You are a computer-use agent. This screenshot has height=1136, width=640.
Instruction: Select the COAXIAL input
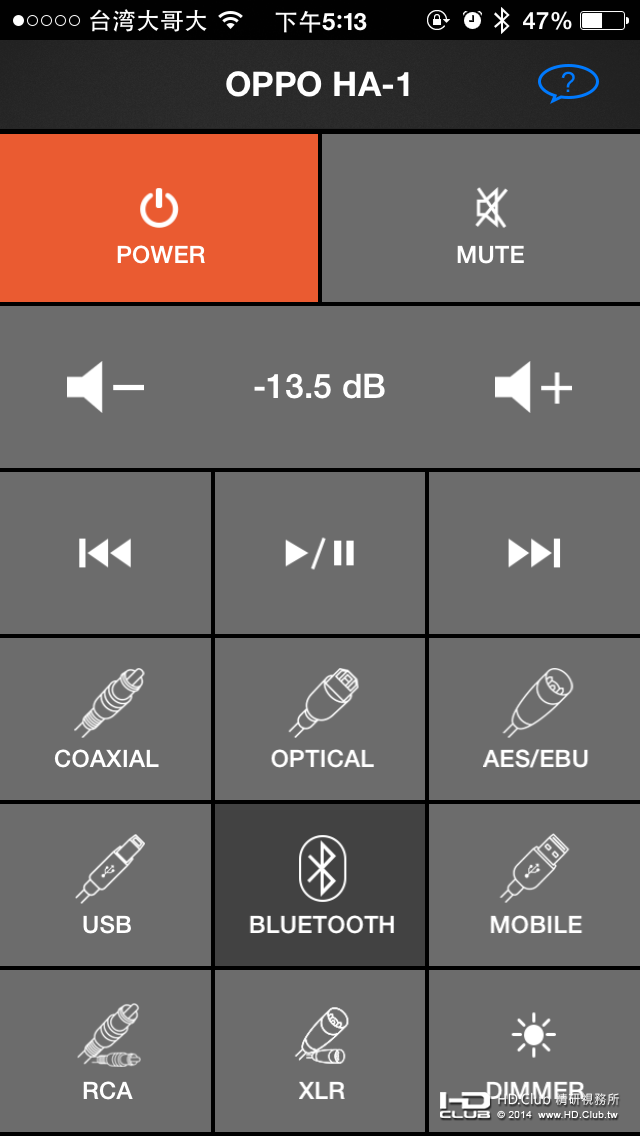[x=106, y=719]
